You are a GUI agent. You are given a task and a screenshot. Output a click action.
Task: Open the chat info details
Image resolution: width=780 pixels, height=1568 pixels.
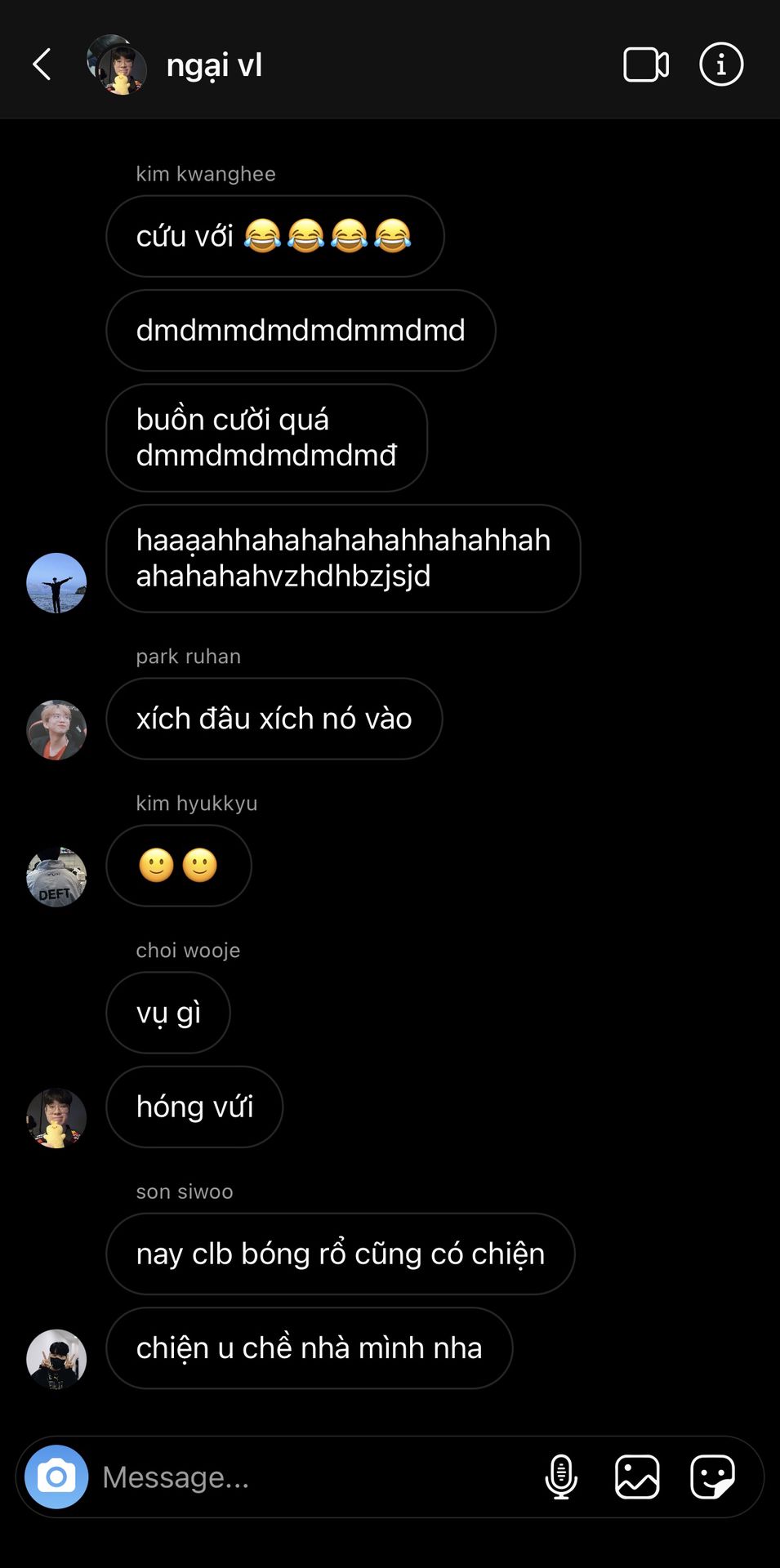coord(721,65)
